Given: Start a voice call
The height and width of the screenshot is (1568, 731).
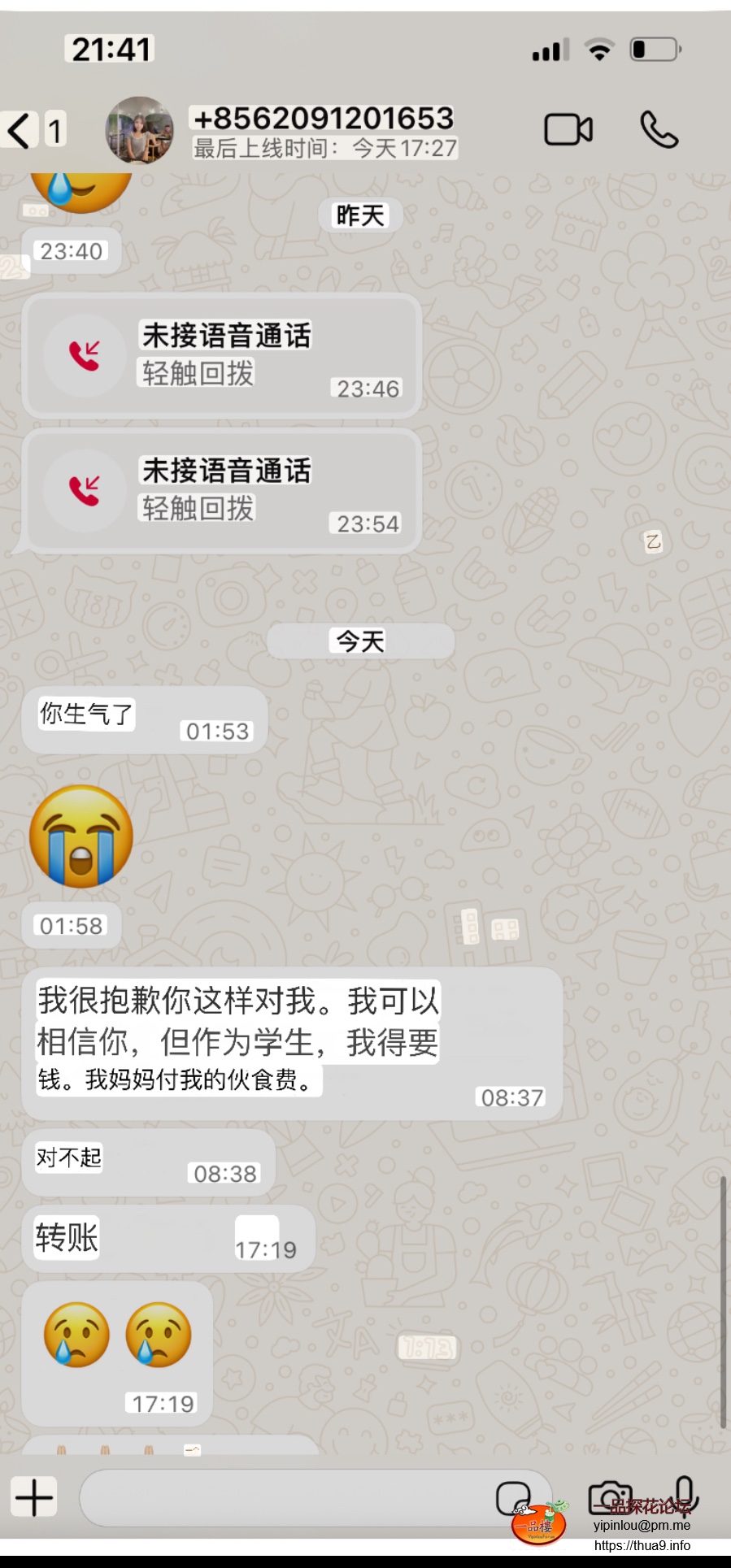Looking at the screenshot, I should (659, 130).
